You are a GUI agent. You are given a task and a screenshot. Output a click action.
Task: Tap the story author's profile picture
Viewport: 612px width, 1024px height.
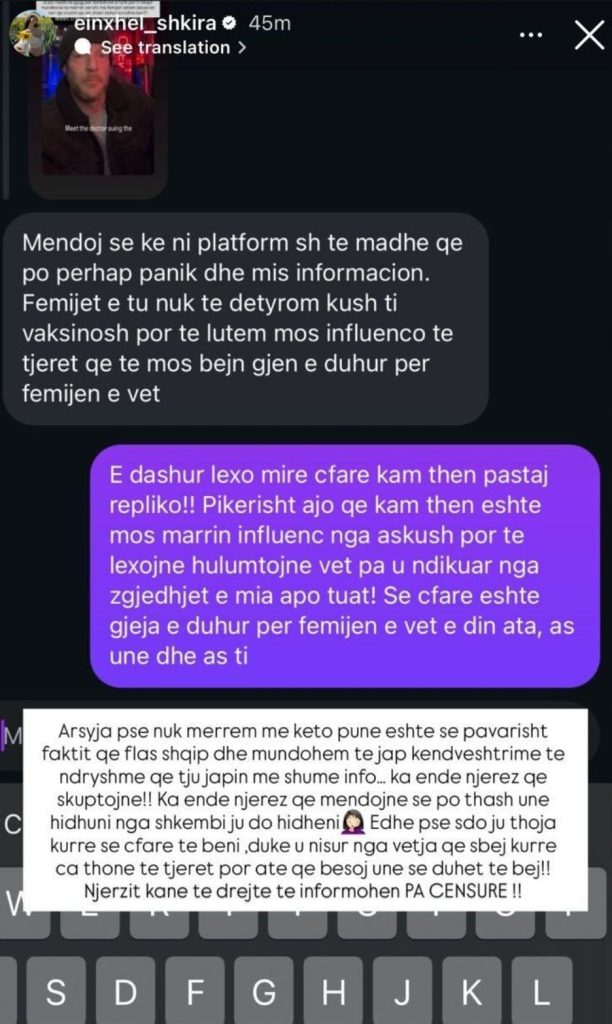click(33, 35)
